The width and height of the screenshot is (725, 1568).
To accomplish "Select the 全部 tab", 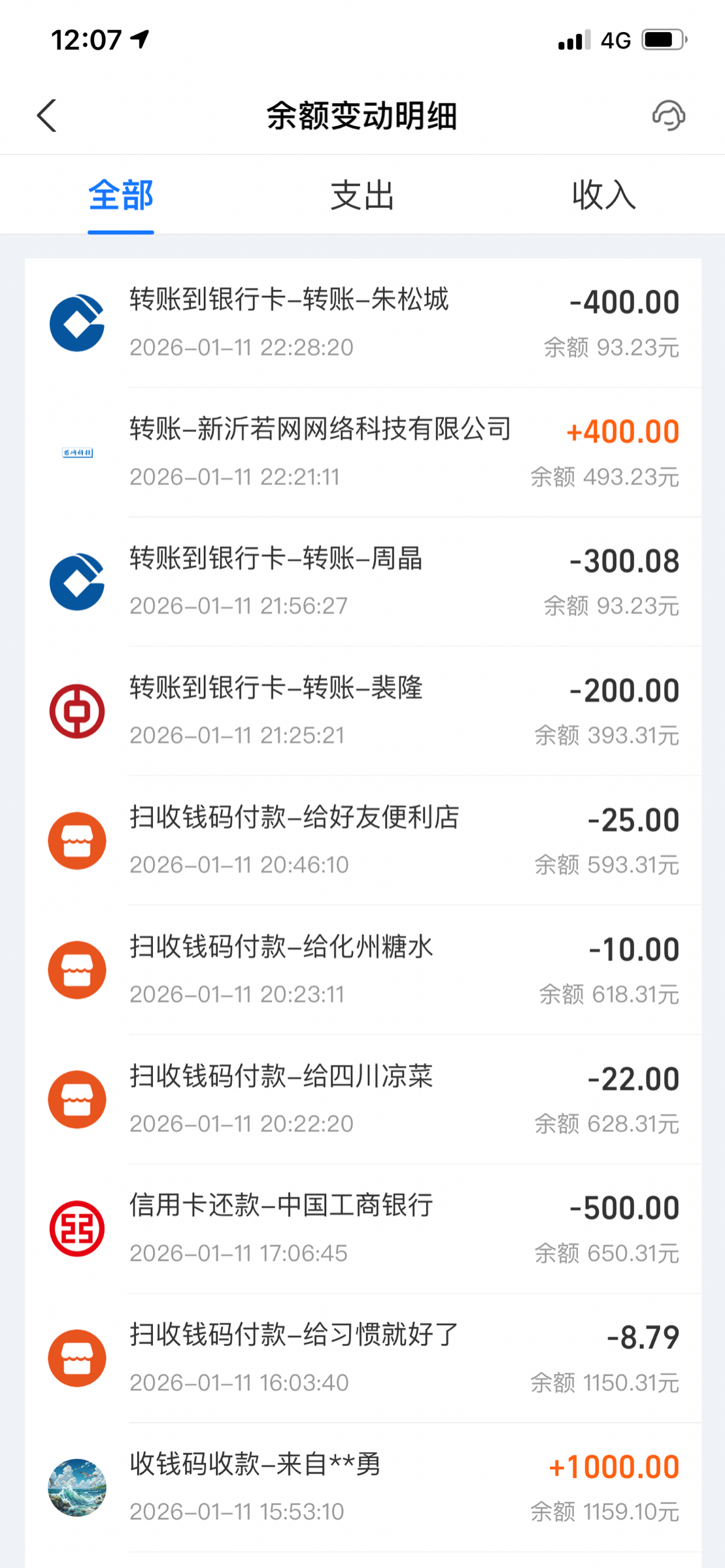I will 121,195.
